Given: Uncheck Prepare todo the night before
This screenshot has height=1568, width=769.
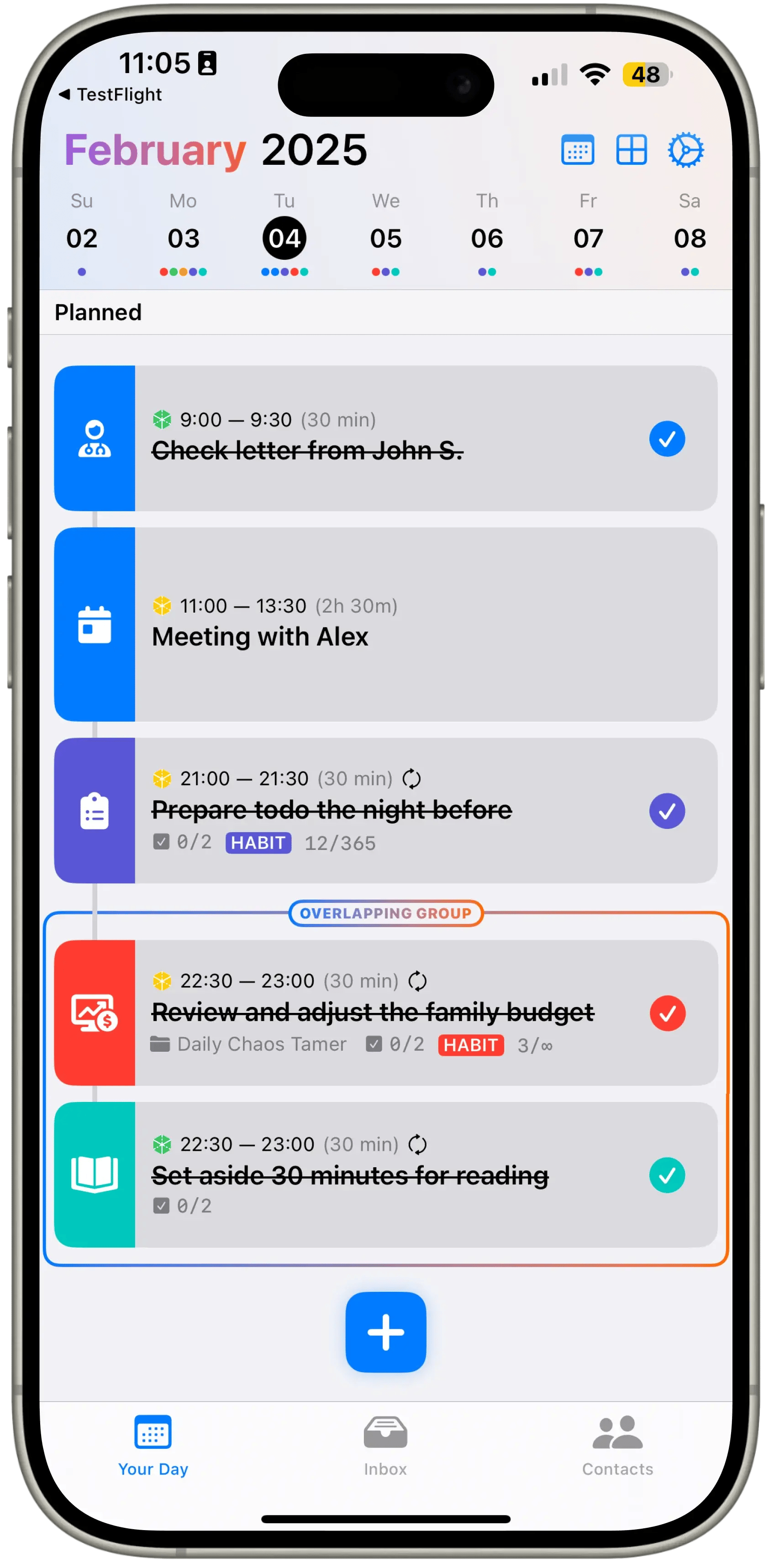Looking at the screenshot, I should (x=667, y=811).
